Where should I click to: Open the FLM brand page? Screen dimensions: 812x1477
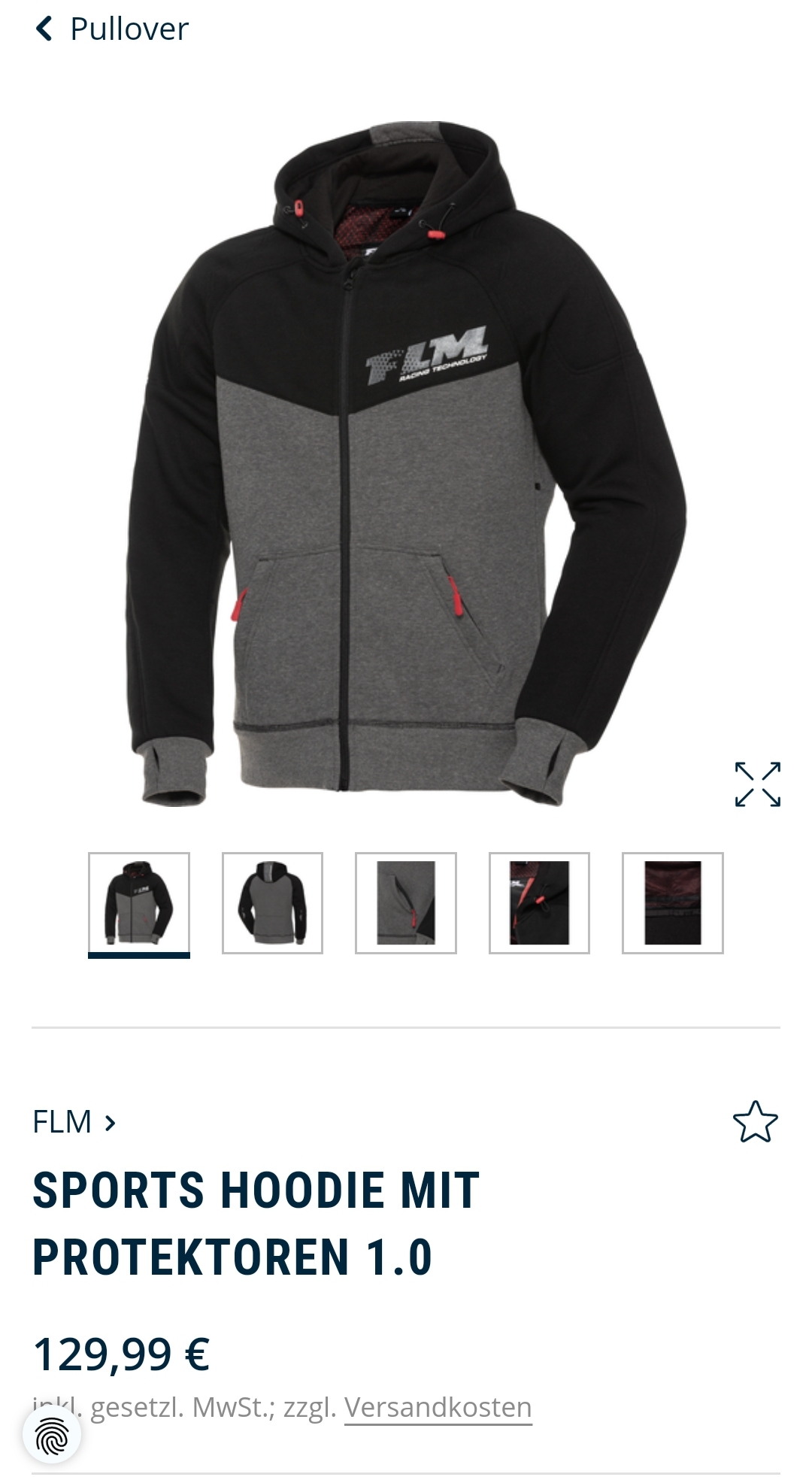pos(74,1121)
